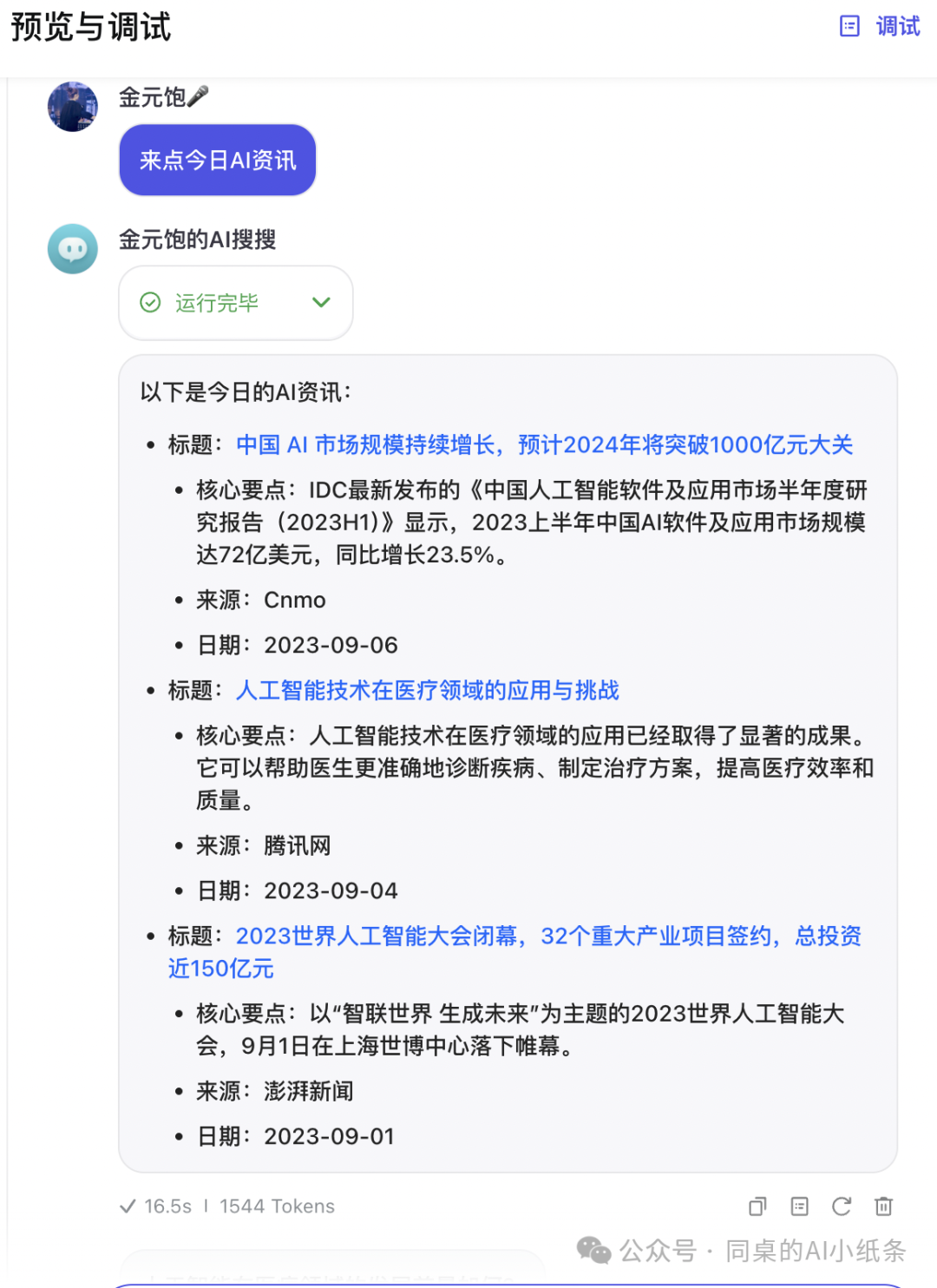Copy the AI response content
The width and height of the screenshot is (937, 1288).
(757, 1206)
